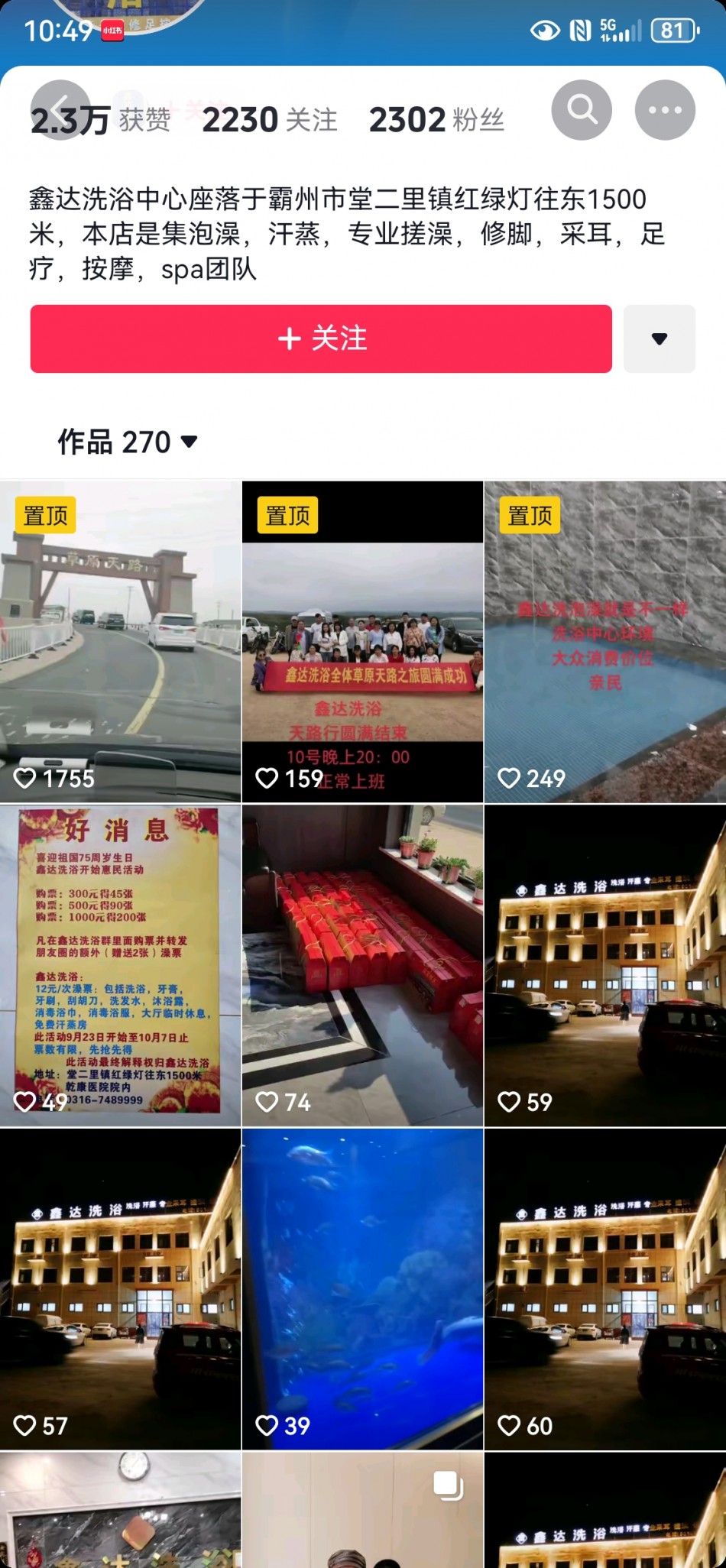View the 2302 粉丝 followers list
Screen dimensions: 726x1568
(x=436, y=120)
